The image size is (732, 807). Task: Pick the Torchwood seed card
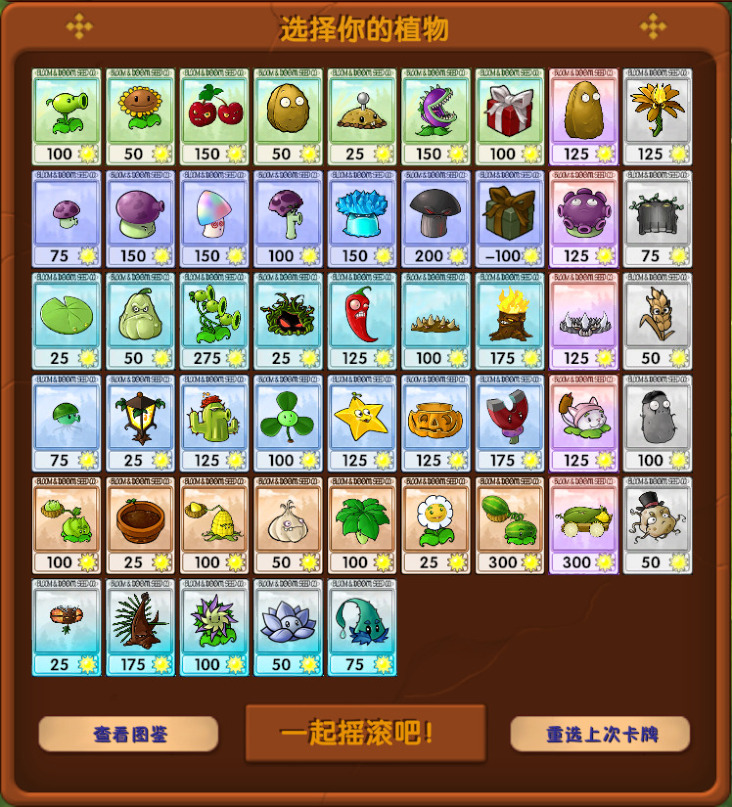click(510, 320)
